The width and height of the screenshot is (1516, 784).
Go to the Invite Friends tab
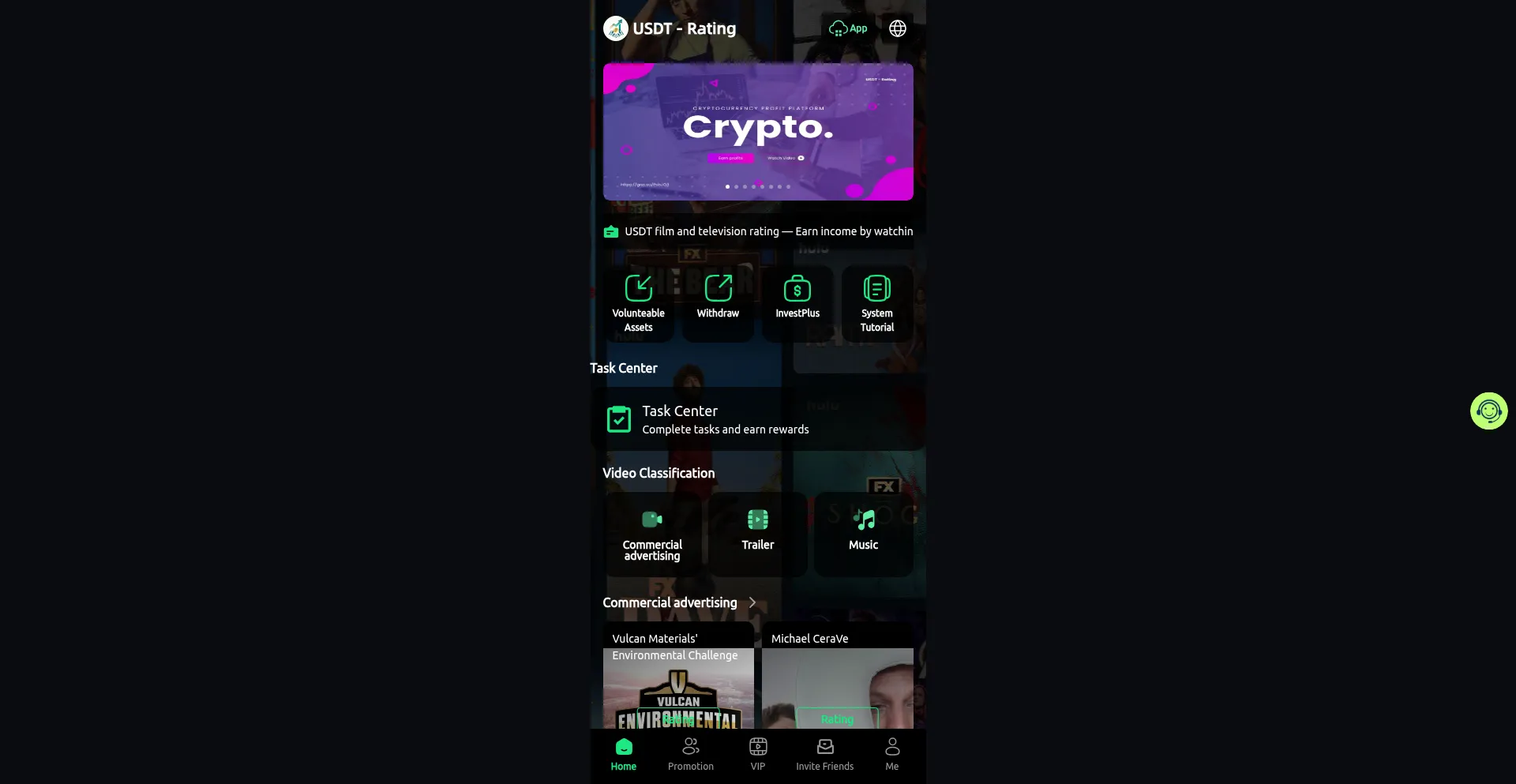pyautogui.click(x=825, y=754)
